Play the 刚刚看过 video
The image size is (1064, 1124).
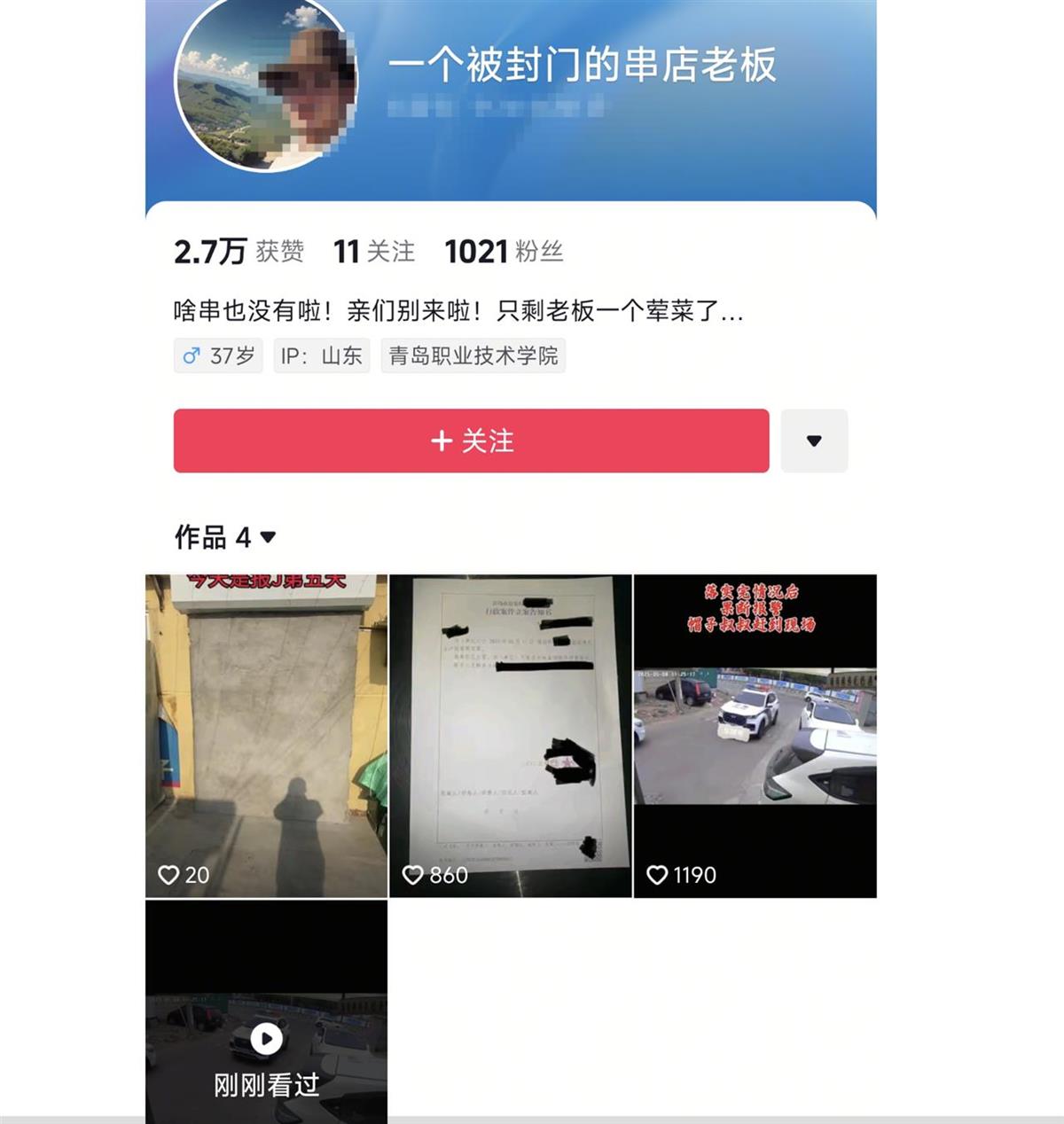click(266, 1038)
